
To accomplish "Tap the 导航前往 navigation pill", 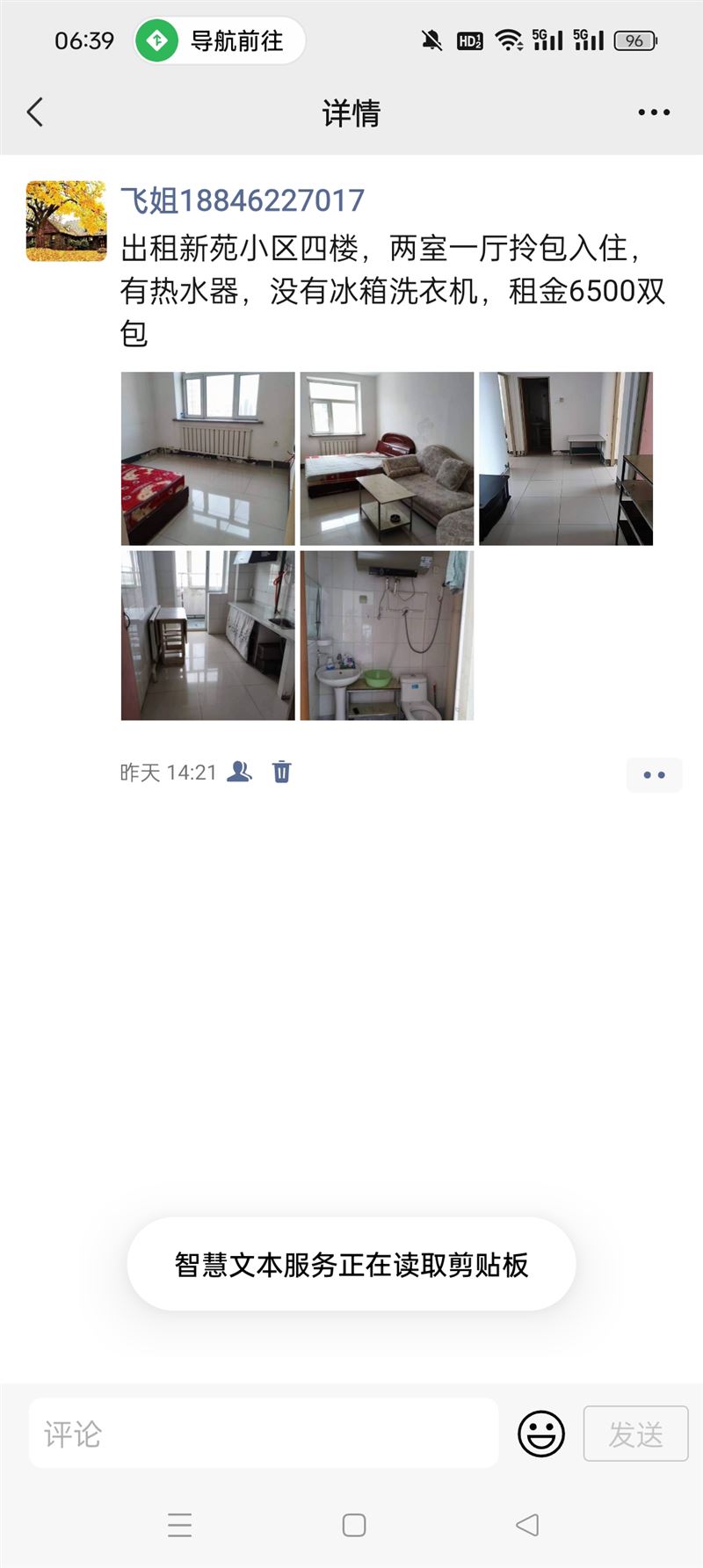I will pyautogui.click(x=220, y=40).
